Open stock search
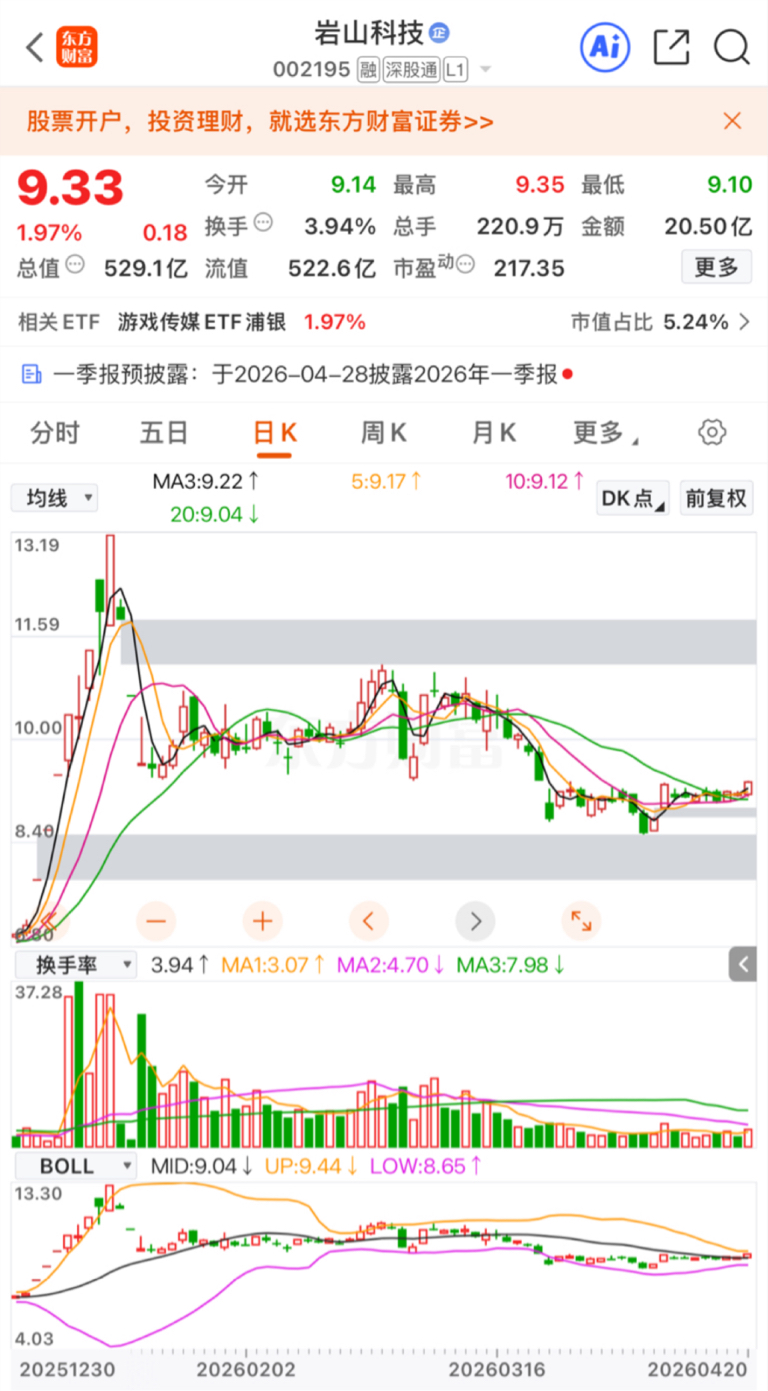768x1391 pixels. tap(732, 47)
